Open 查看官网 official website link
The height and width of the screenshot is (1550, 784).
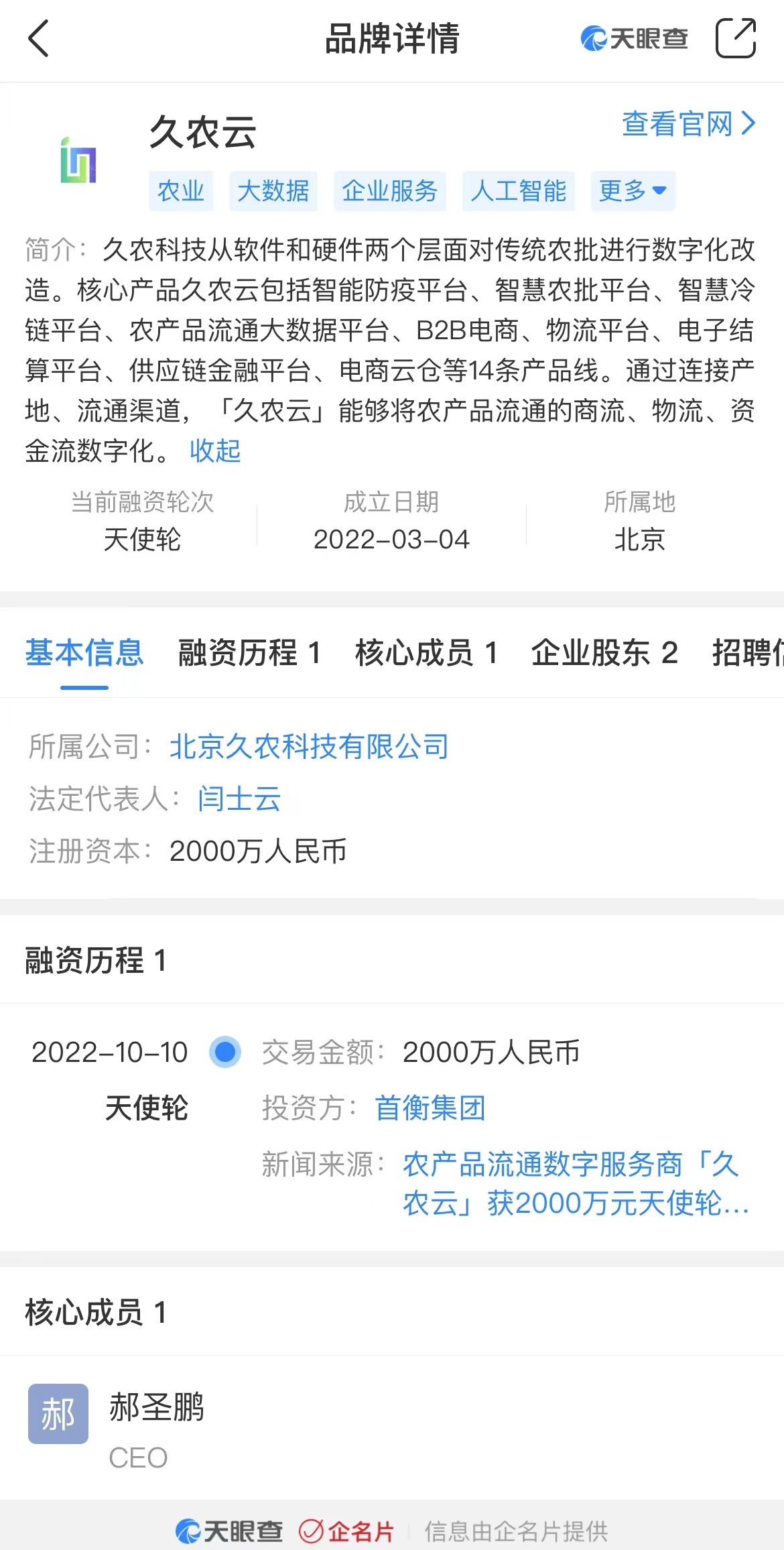688,124
